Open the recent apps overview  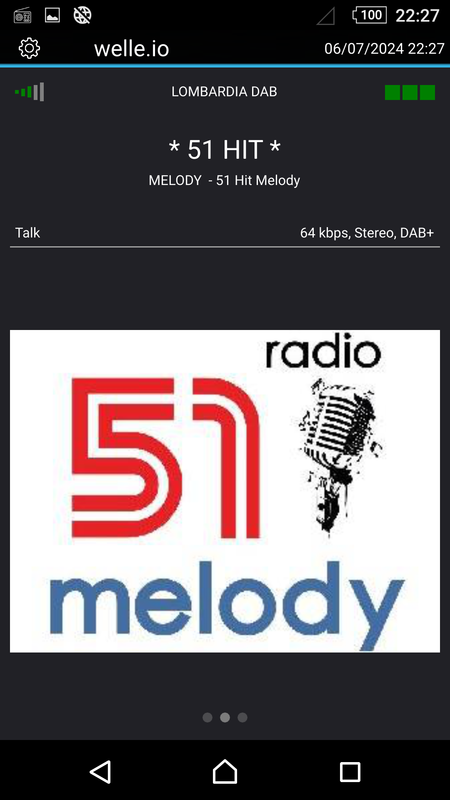(x=350, y=772)
